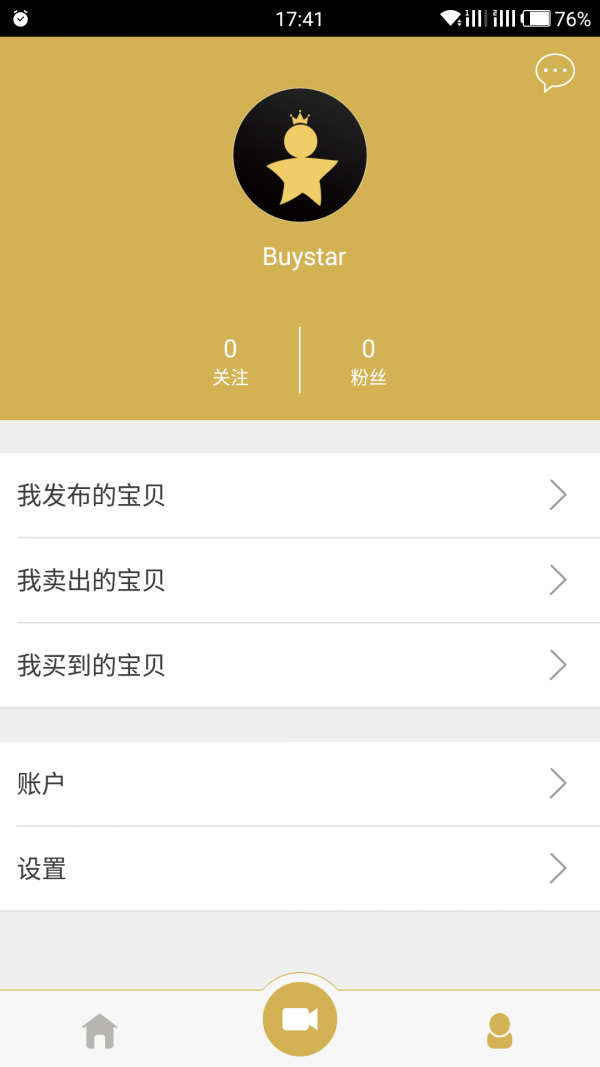The height and width of the screenshot is (1067, 600).
Task: Start a video with the camera button
Action: 300,1019
